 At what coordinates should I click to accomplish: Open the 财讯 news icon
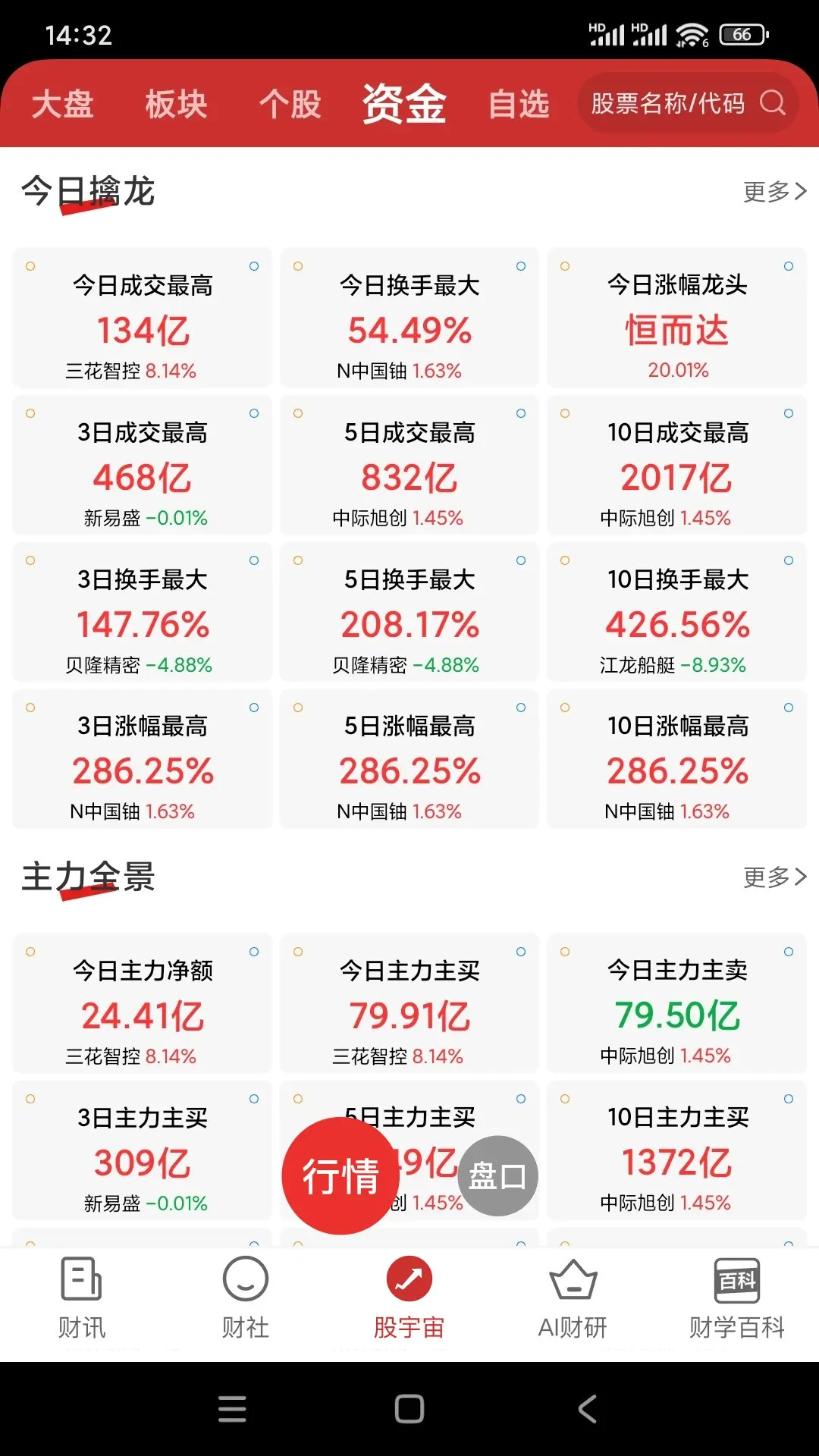pos(81,1297)
